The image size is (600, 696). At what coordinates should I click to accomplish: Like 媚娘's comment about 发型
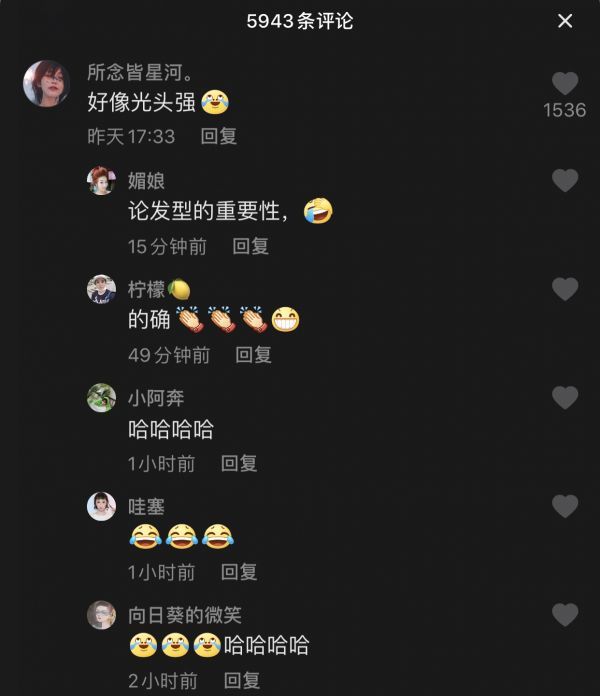click(565, 181)
